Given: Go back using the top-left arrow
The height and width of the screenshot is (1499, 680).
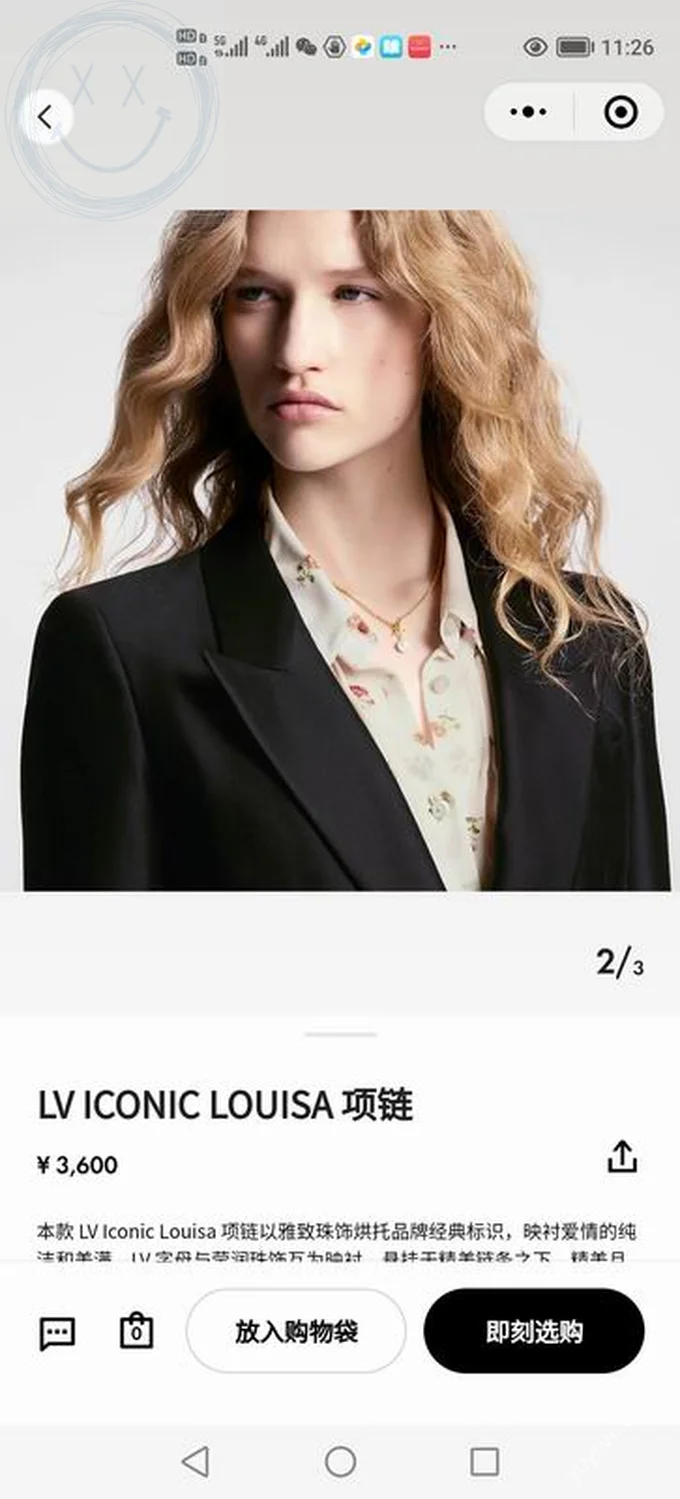Looking at the screenshot, I should [45, 117].
